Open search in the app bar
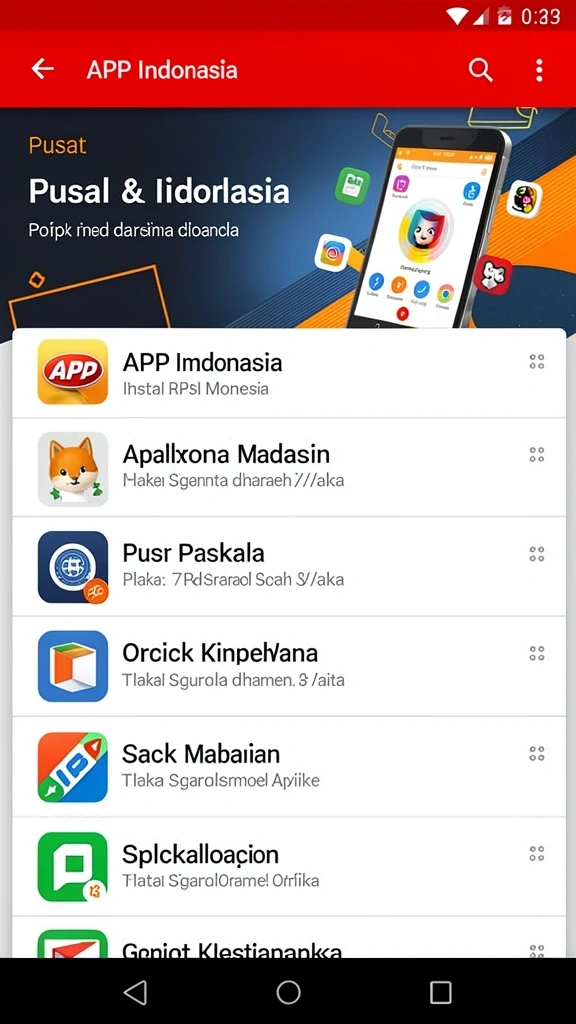 (x=481, y=69)
